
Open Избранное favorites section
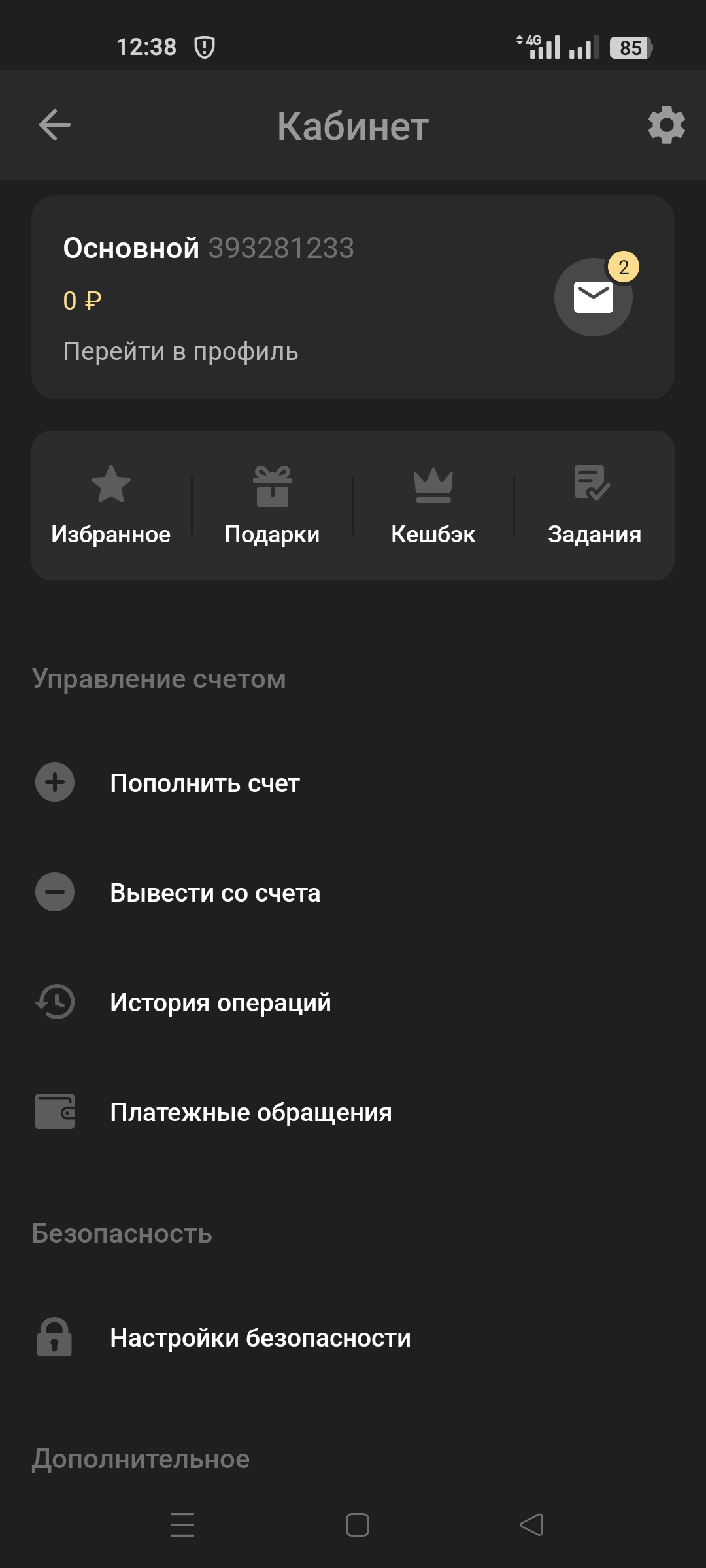pyautogui.click(x=111, y=505)
